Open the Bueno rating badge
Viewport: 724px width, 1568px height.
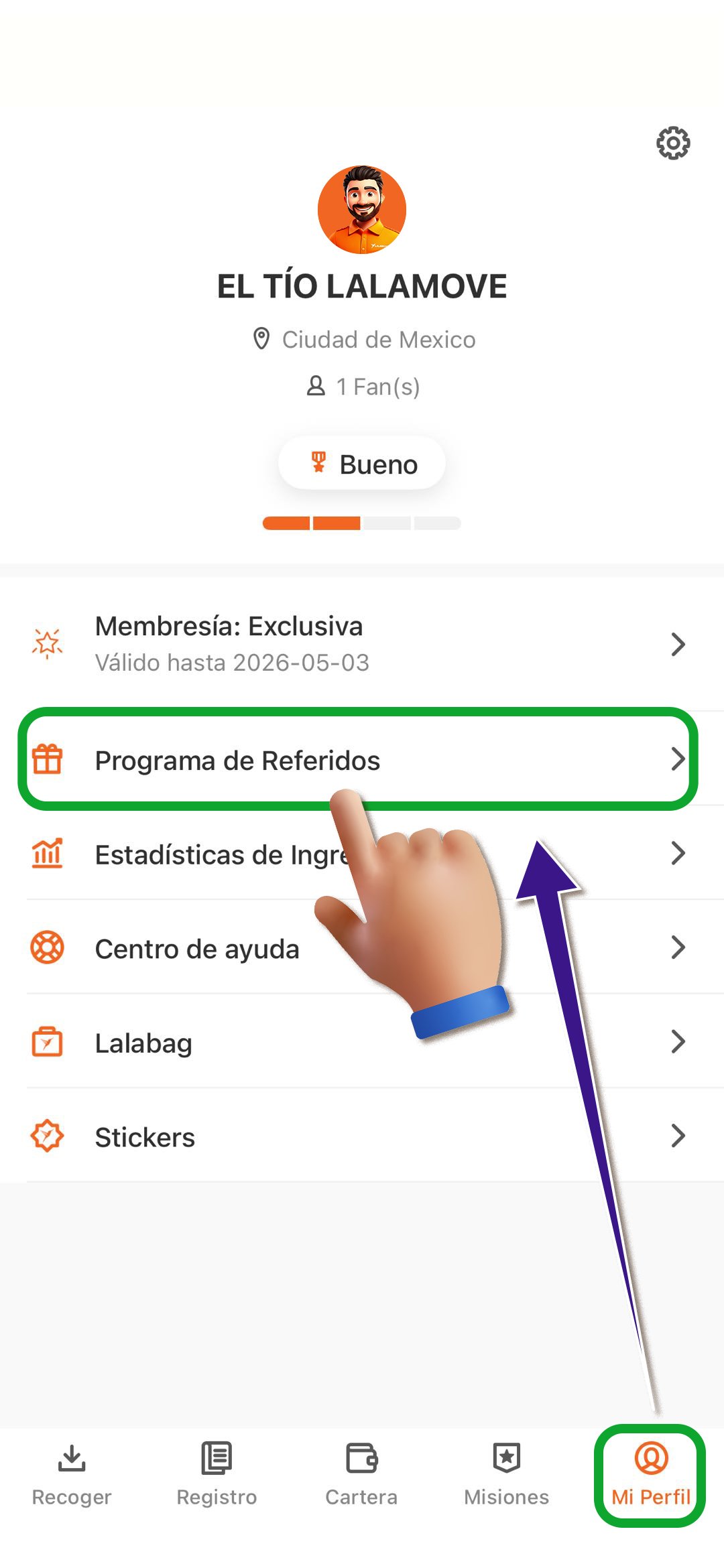point(362,464)
